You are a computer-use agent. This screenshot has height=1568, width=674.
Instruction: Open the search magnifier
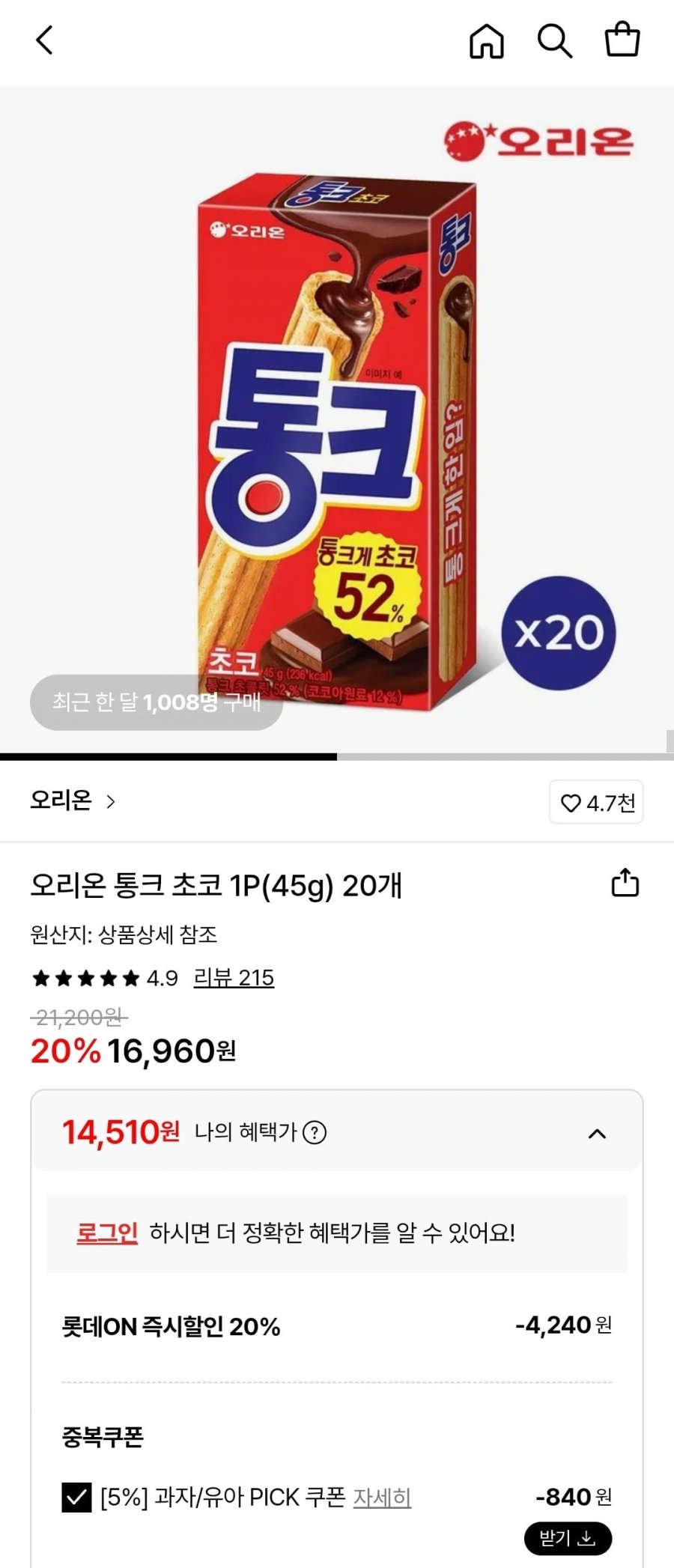(x=554, y=40)
